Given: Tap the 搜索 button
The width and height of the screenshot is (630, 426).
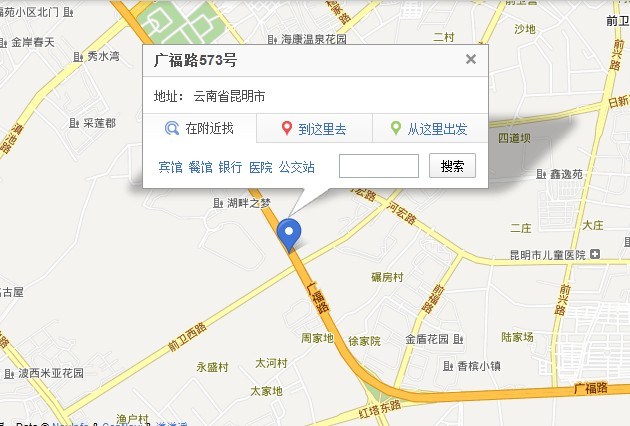Looking at the screenshot, I should click(452, 166).
